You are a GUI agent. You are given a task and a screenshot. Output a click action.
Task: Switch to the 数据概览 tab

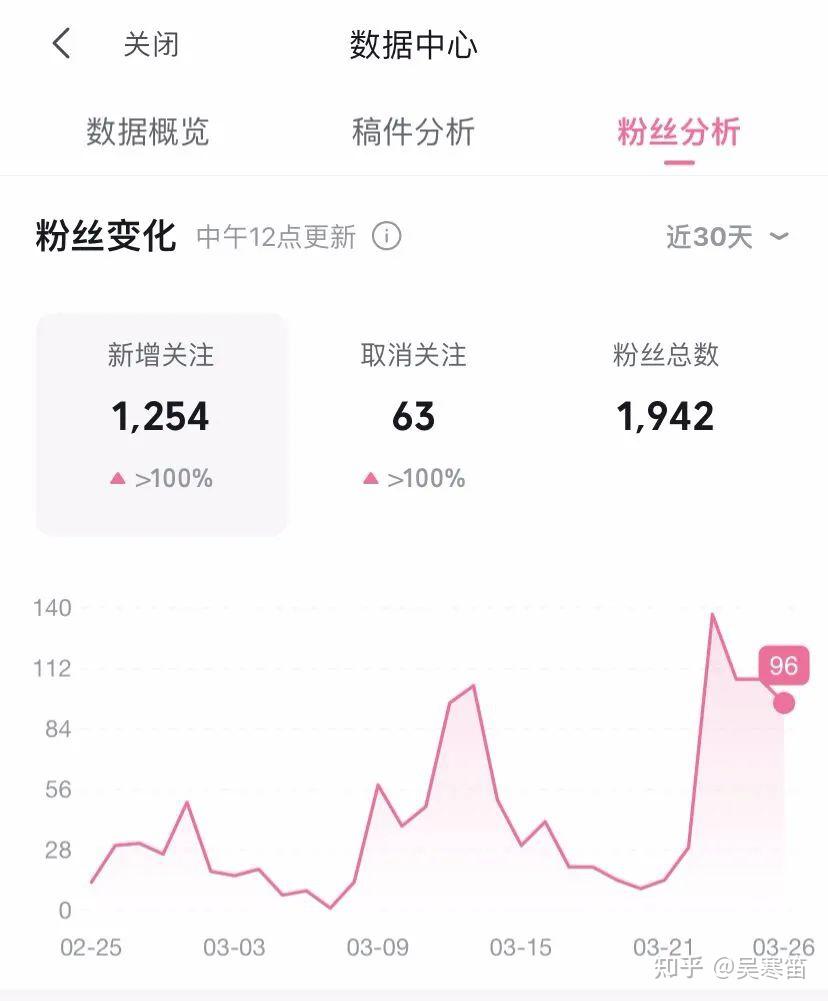(x=147, y=132)
